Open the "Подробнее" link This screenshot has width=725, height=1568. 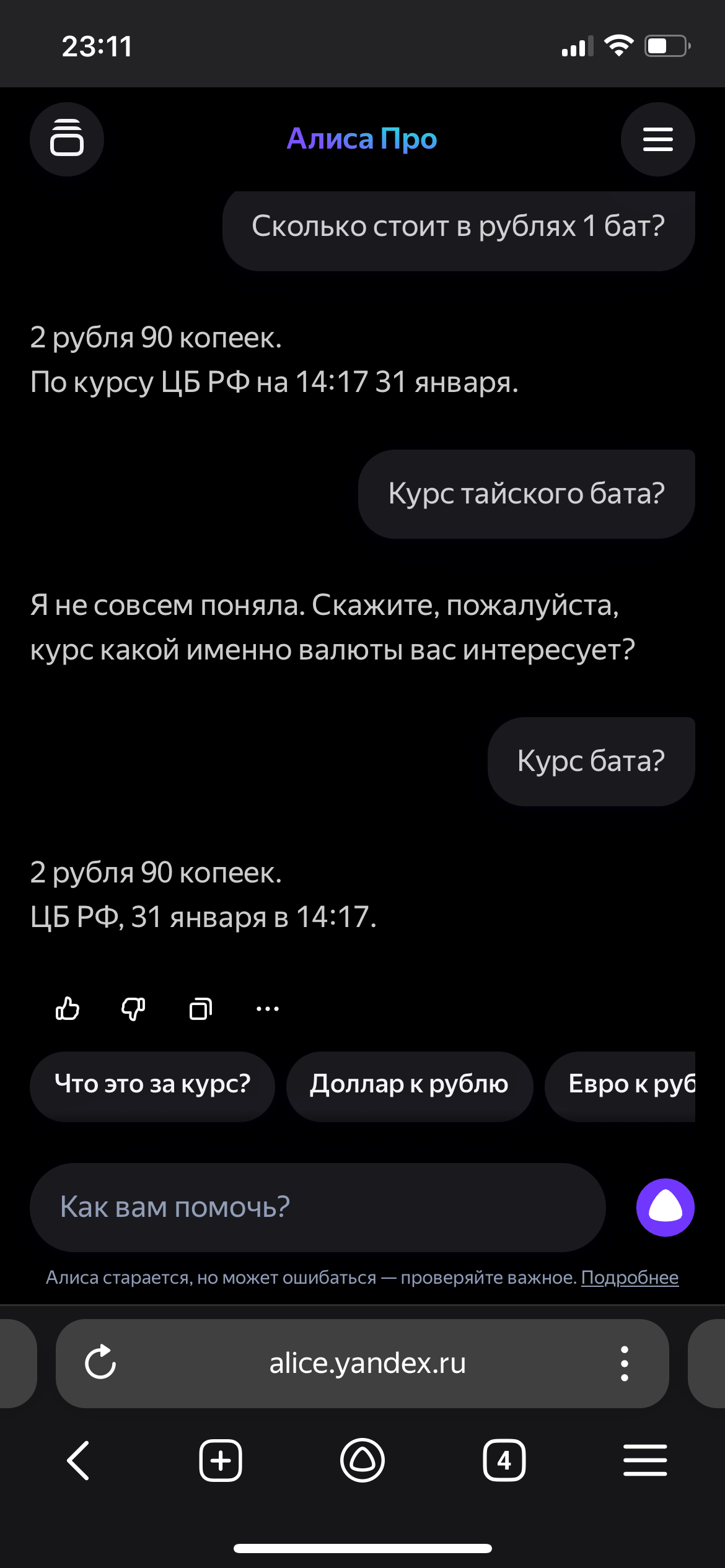click(630, 1278)
